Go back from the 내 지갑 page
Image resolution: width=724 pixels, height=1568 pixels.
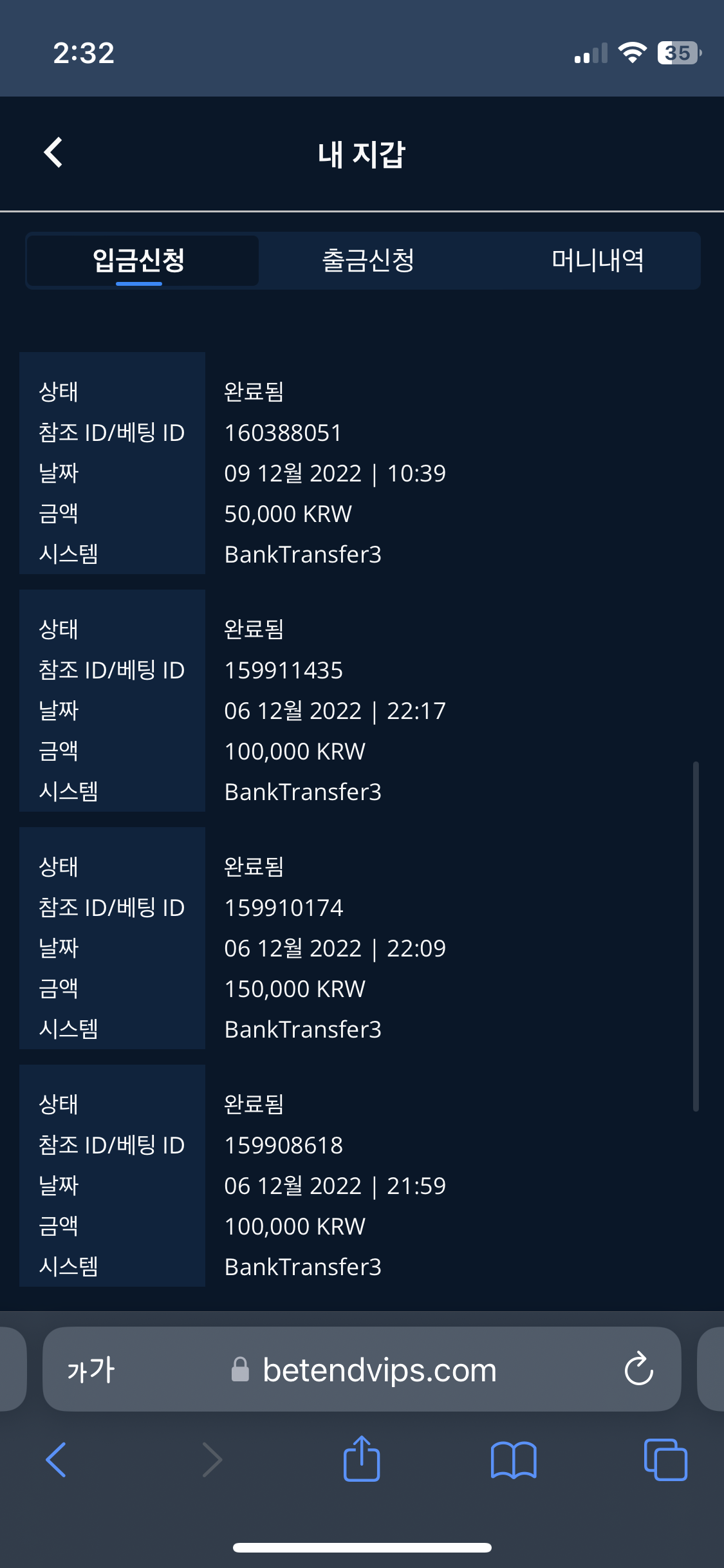[x=53, y=153]
